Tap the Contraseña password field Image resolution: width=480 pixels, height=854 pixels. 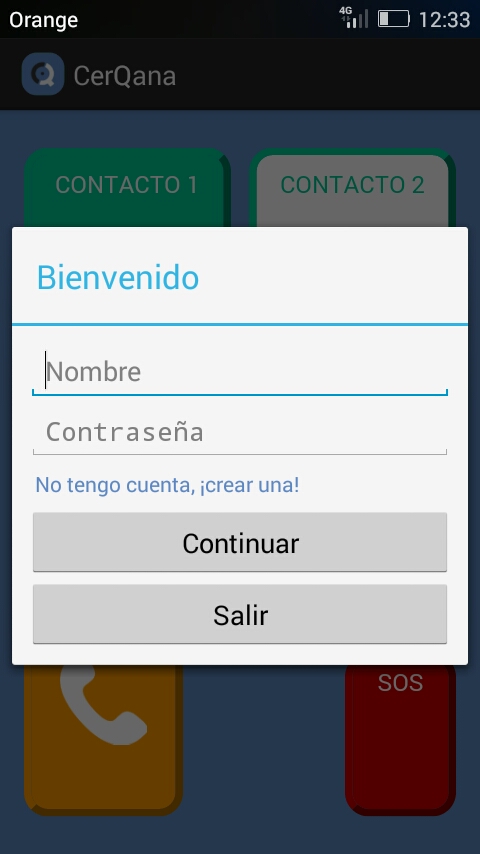pyautogui.click(x=240, y=432)
